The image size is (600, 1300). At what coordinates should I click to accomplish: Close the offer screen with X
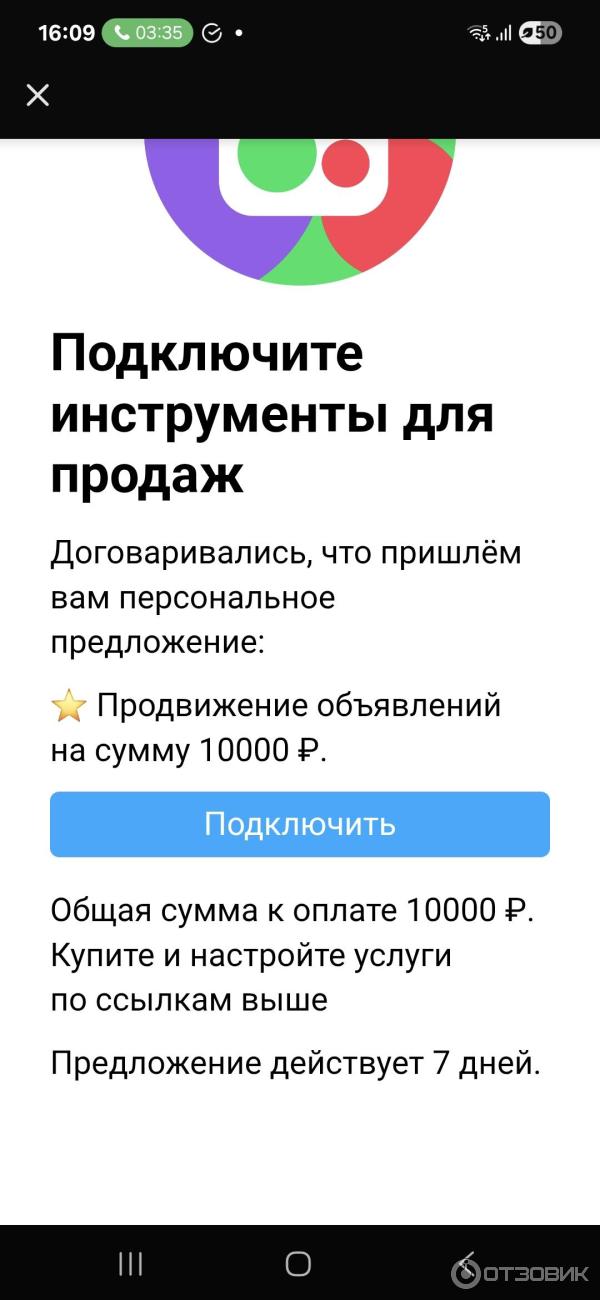(38, 95)
